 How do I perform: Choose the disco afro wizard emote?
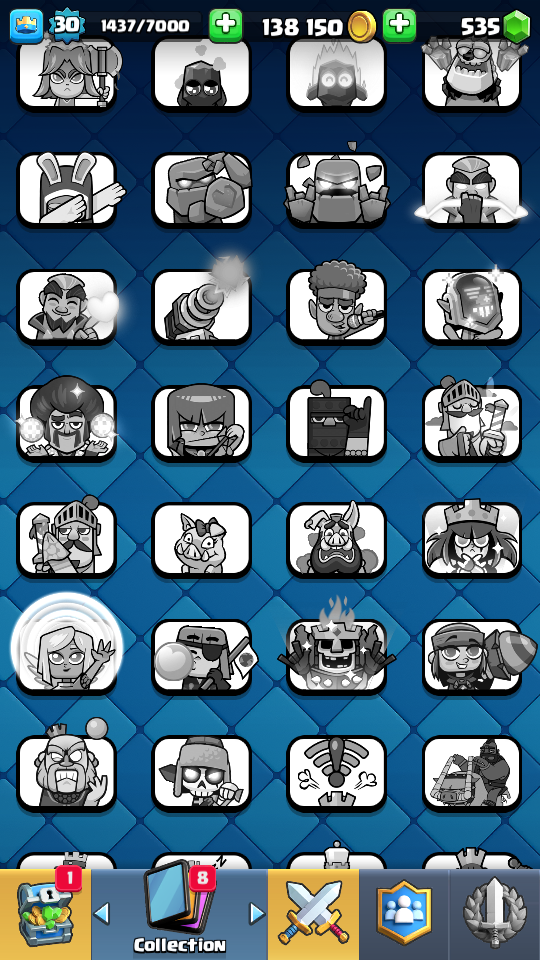(67, 422)
